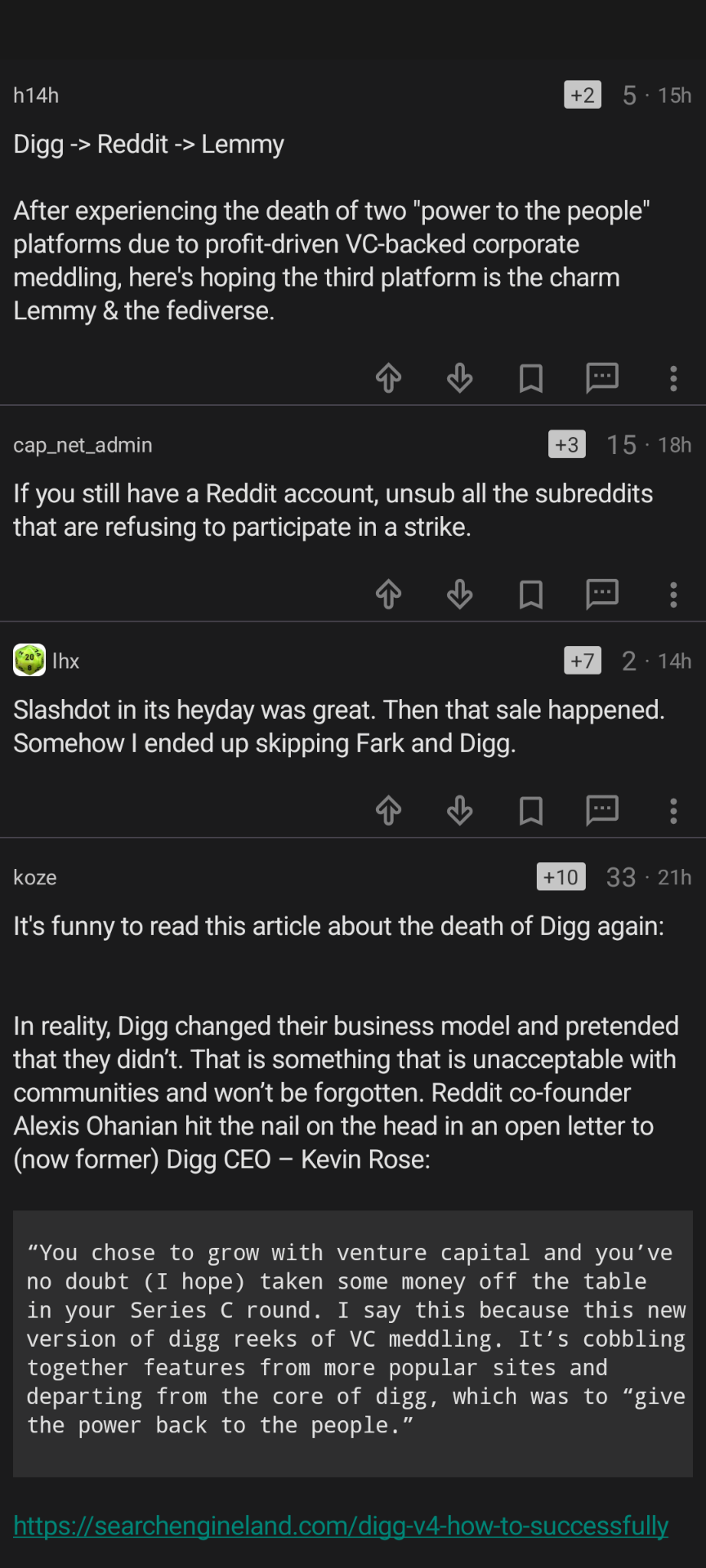Upvote cap_net_admin's comment
The width and height of the screenshot is (706, 1568).
pos(389,595)
